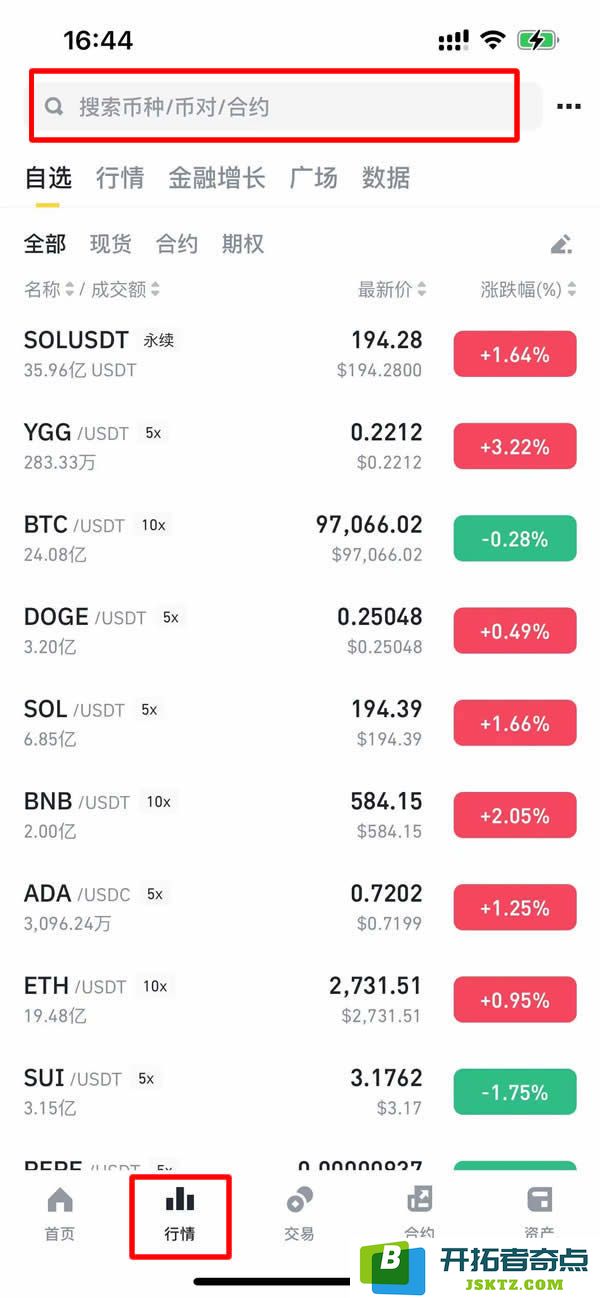600x1298 pixels.
Task: Tap the search box for coins and contracts
Action: coord(283,107)
